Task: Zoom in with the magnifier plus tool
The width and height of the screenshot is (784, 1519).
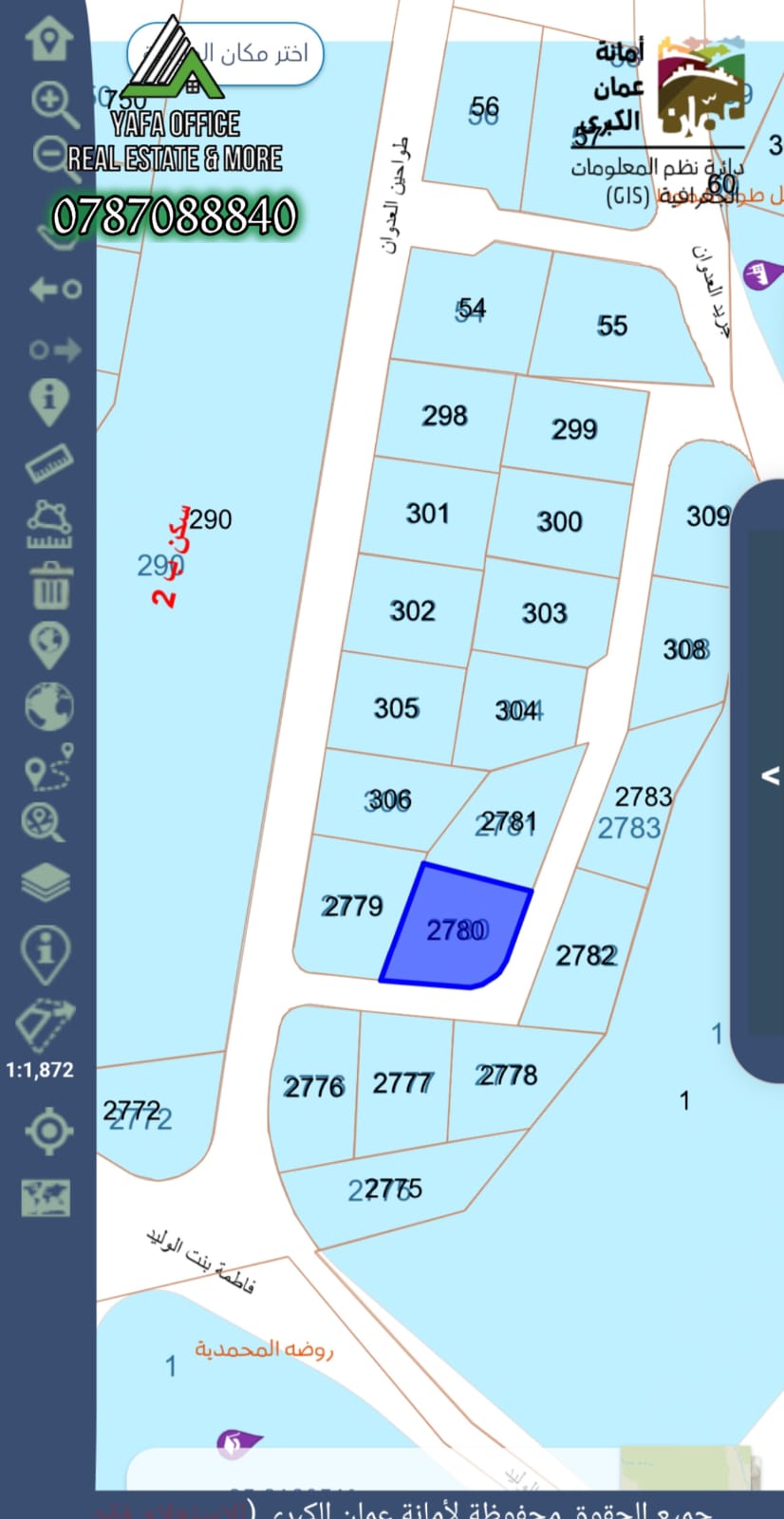Action: click(54, 103)
